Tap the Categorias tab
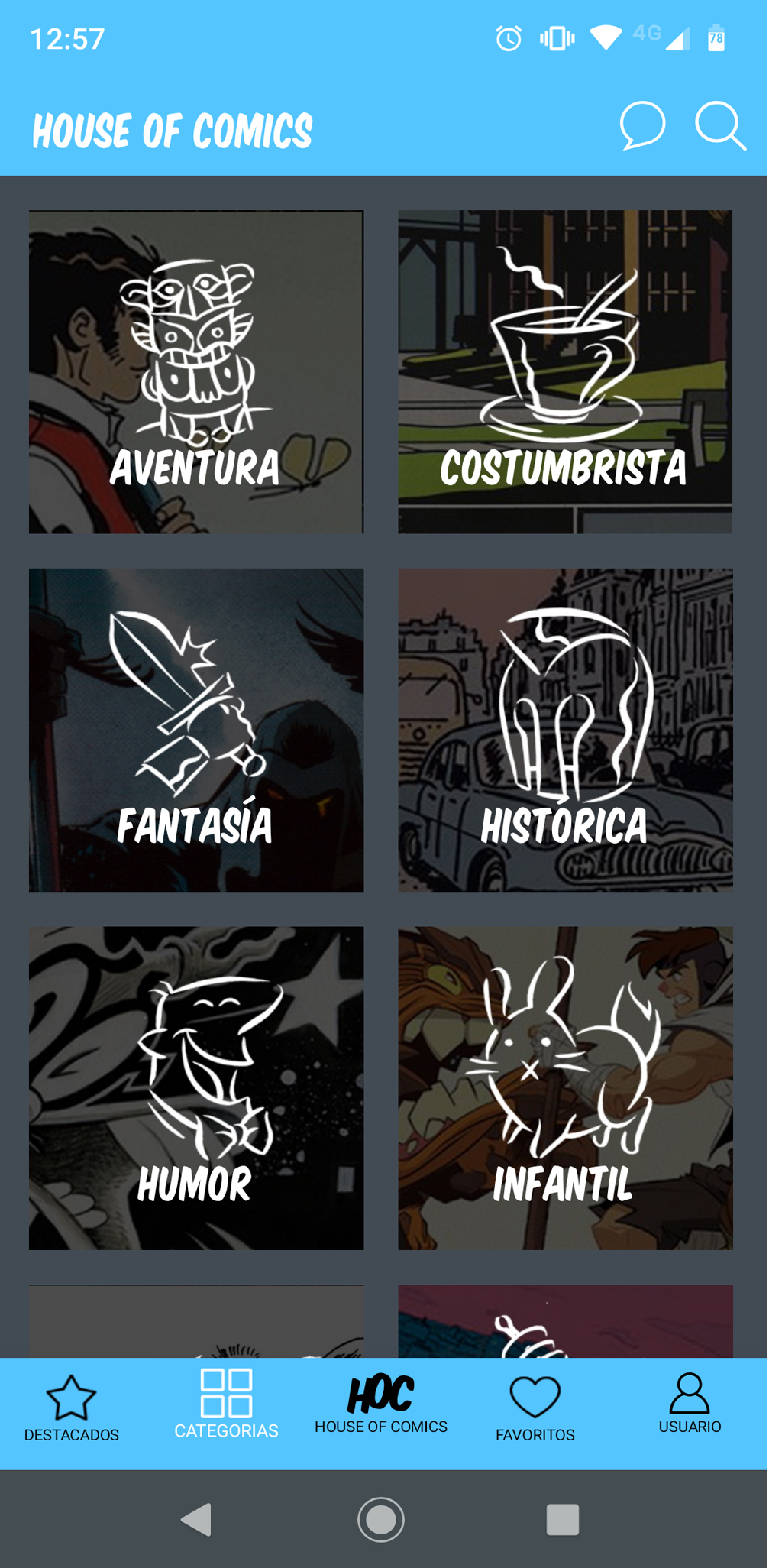The width and height of the screenshot is (769, 1568). tap(226, 1406)
